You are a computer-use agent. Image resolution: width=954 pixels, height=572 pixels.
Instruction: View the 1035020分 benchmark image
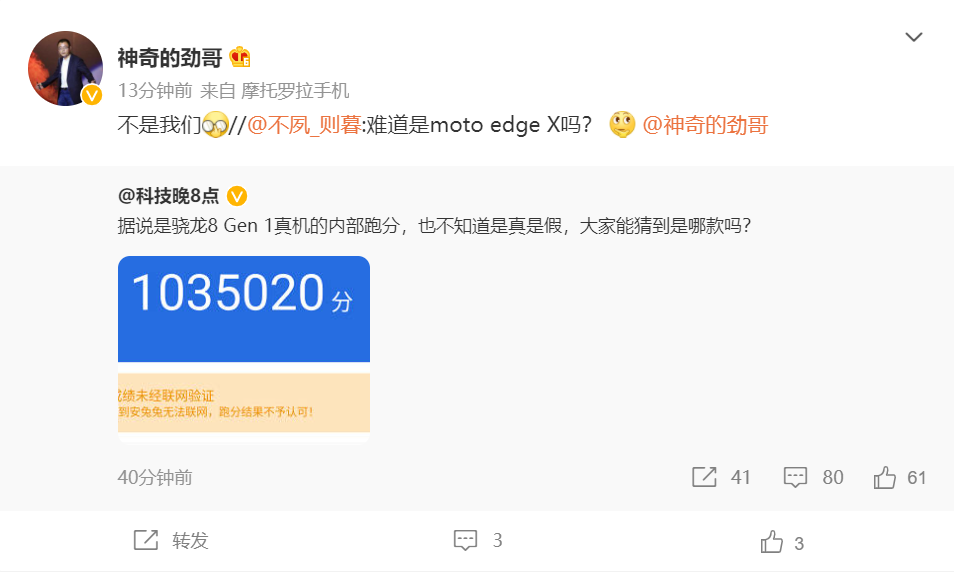(244, 348)
